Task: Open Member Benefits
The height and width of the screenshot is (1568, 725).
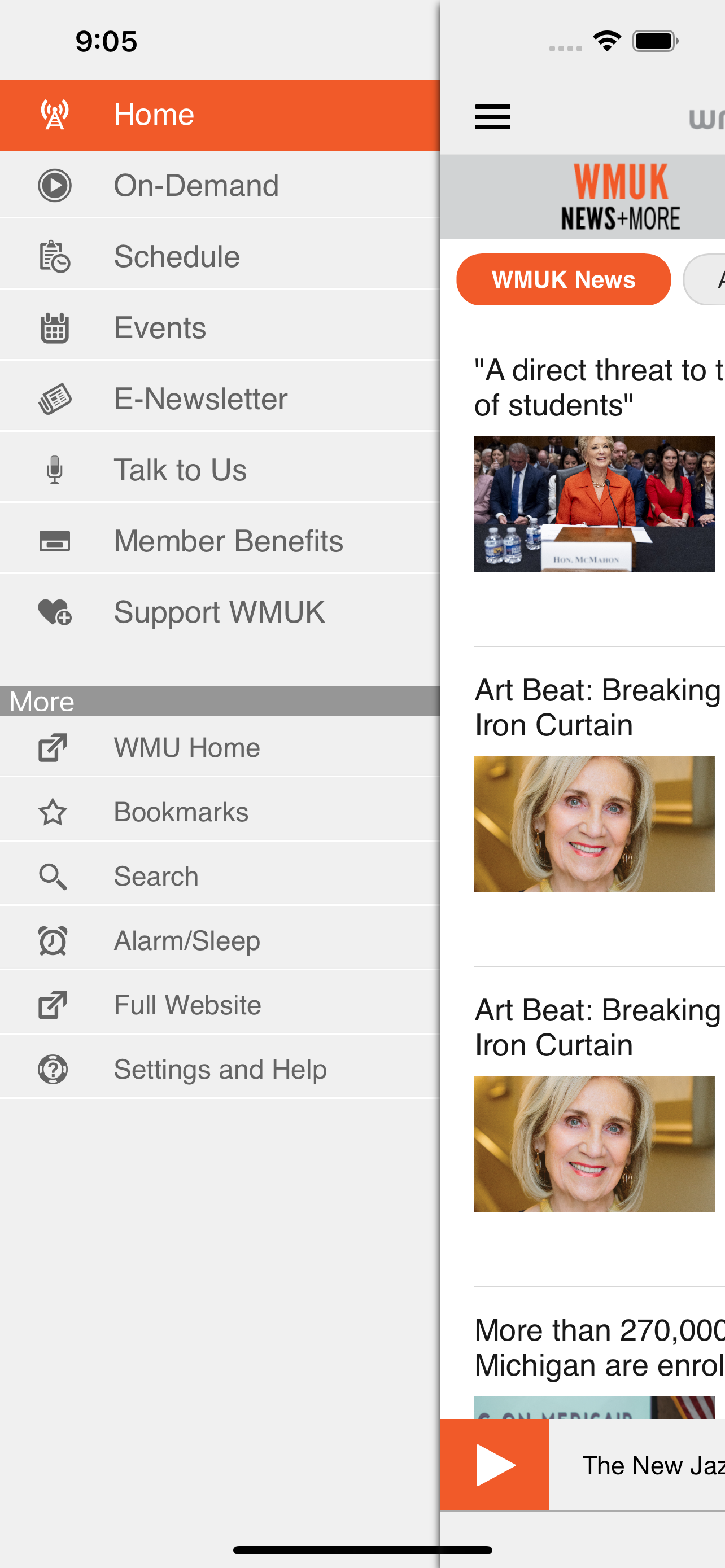Action: tap(220, 541)
